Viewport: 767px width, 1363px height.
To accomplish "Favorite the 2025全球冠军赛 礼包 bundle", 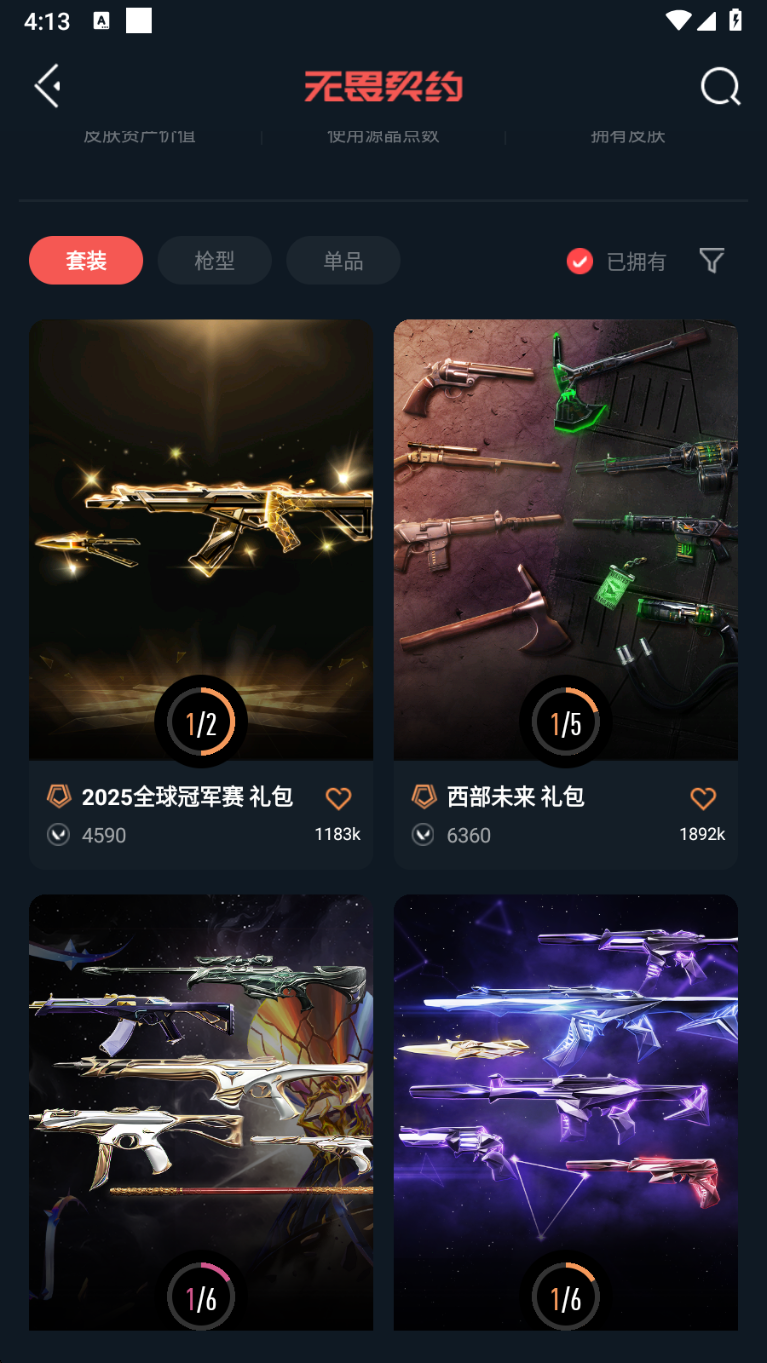I will (339, 798).
